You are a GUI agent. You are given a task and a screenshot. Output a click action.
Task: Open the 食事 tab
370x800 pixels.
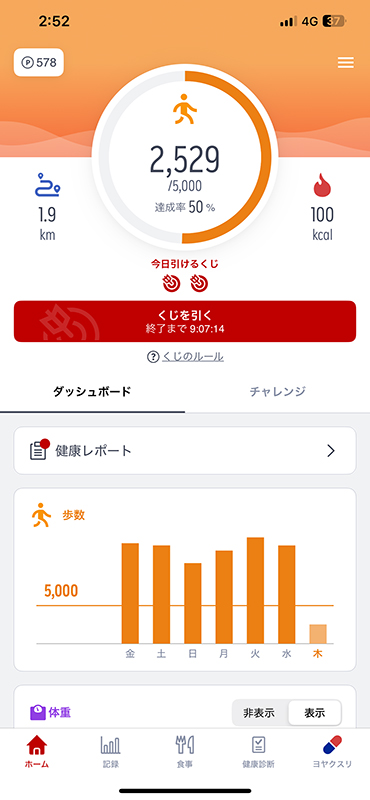184,752
